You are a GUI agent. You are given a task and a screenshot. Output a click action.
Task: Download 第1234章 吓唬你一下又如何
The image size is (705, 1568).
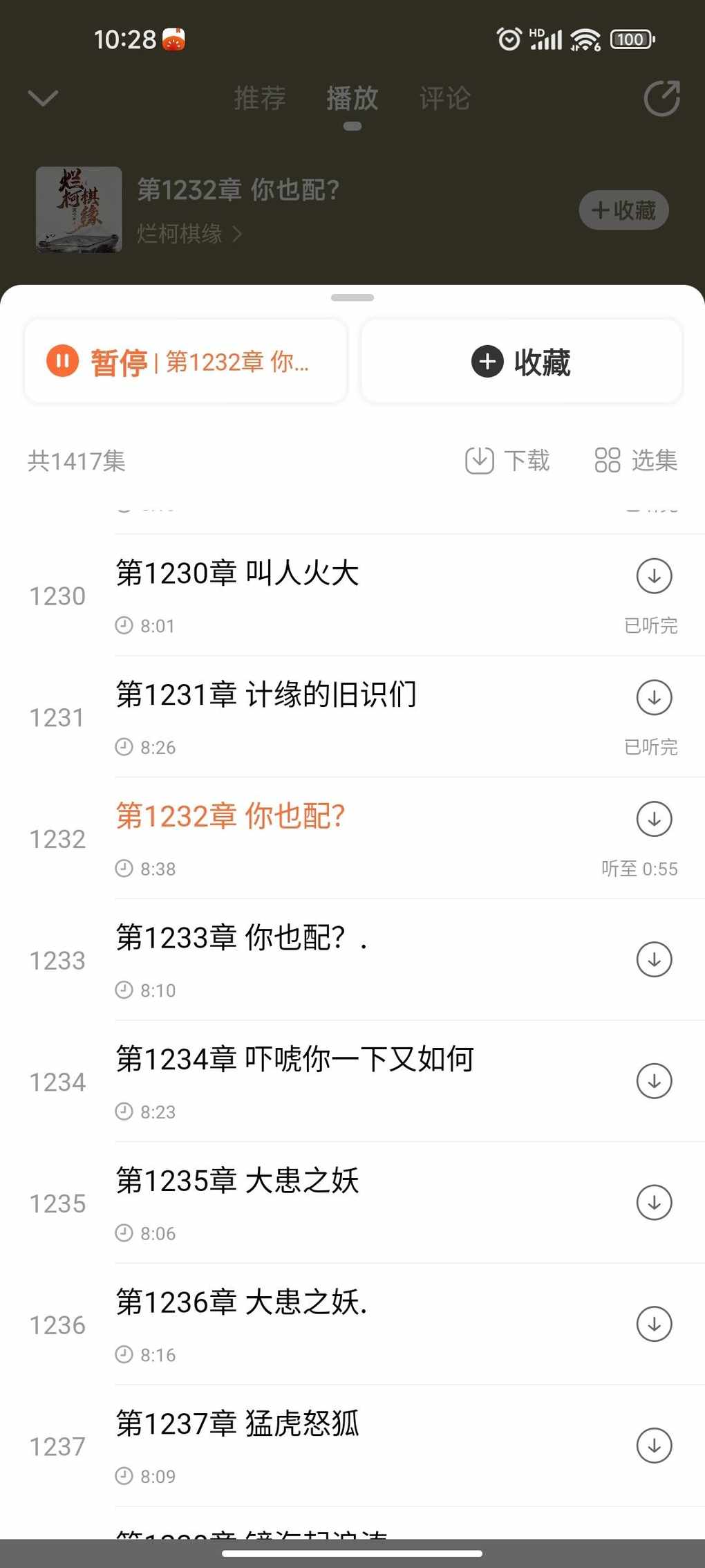(654, 1081)
